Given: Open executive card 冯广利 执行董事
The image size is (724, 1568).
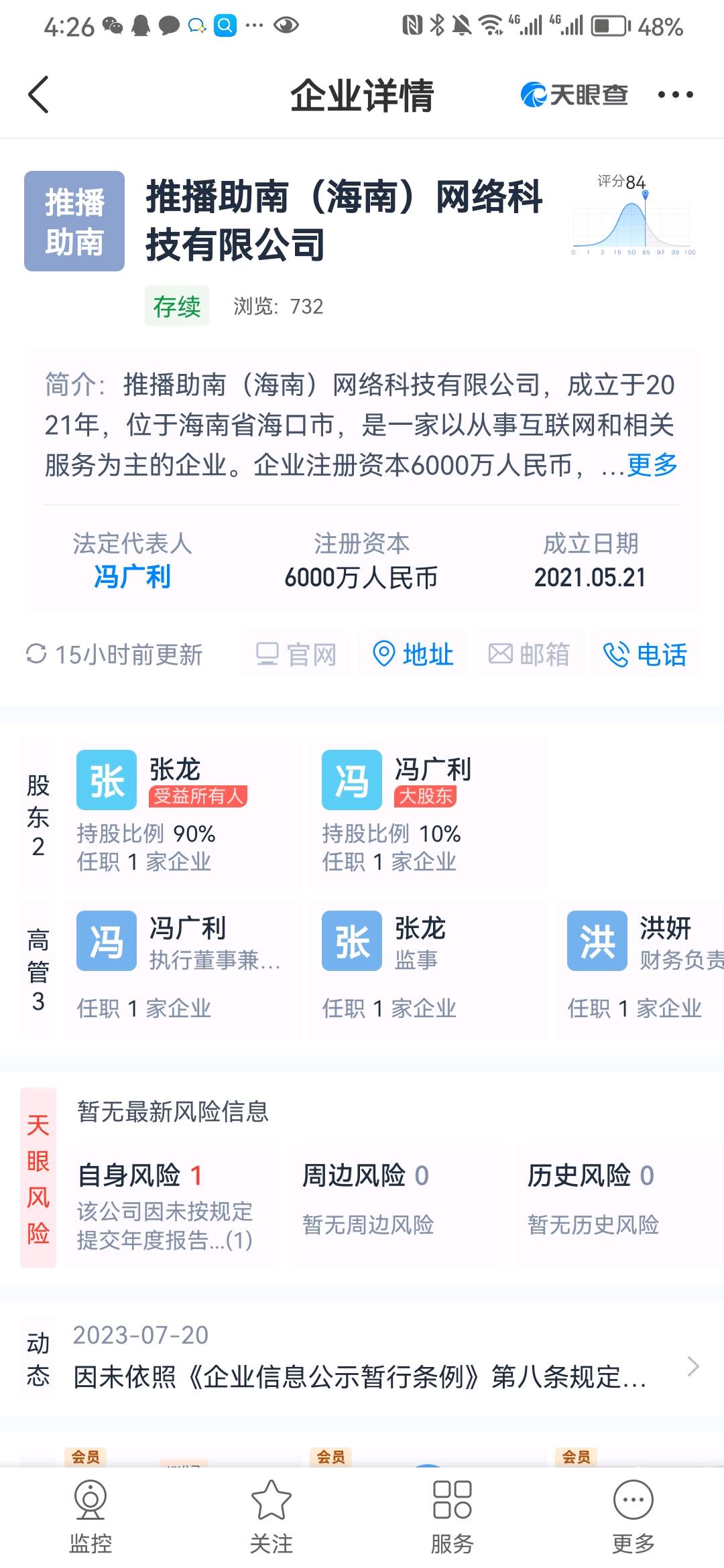Looking at the screenshot, I should pos(182,969).
